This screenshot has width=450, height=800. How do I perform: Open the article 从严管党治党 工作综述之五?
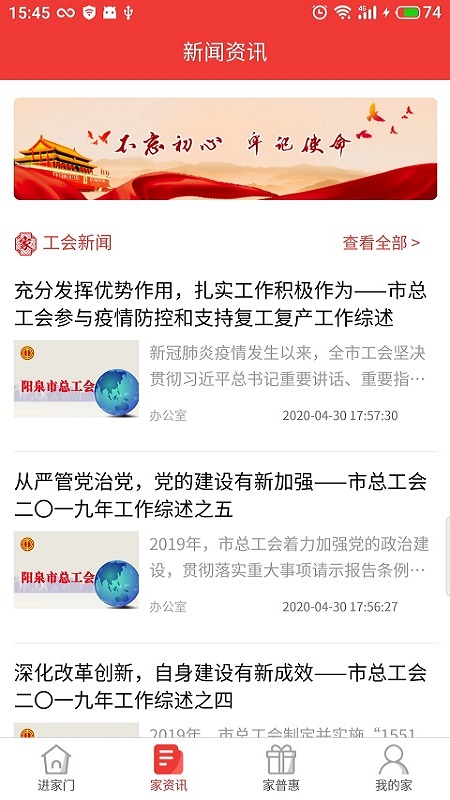point(225,543)
